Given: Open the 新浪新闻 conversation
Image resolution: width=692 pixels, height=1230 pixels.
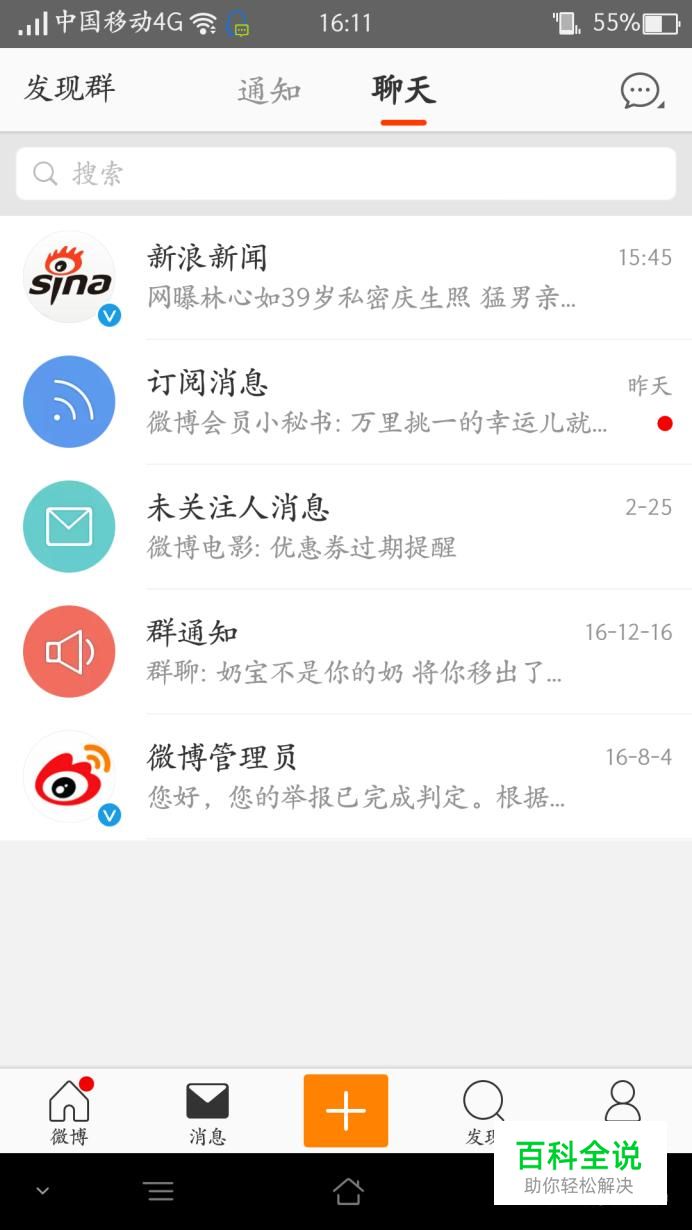Looking at the screenshot, I should click(x=346, y=277).
